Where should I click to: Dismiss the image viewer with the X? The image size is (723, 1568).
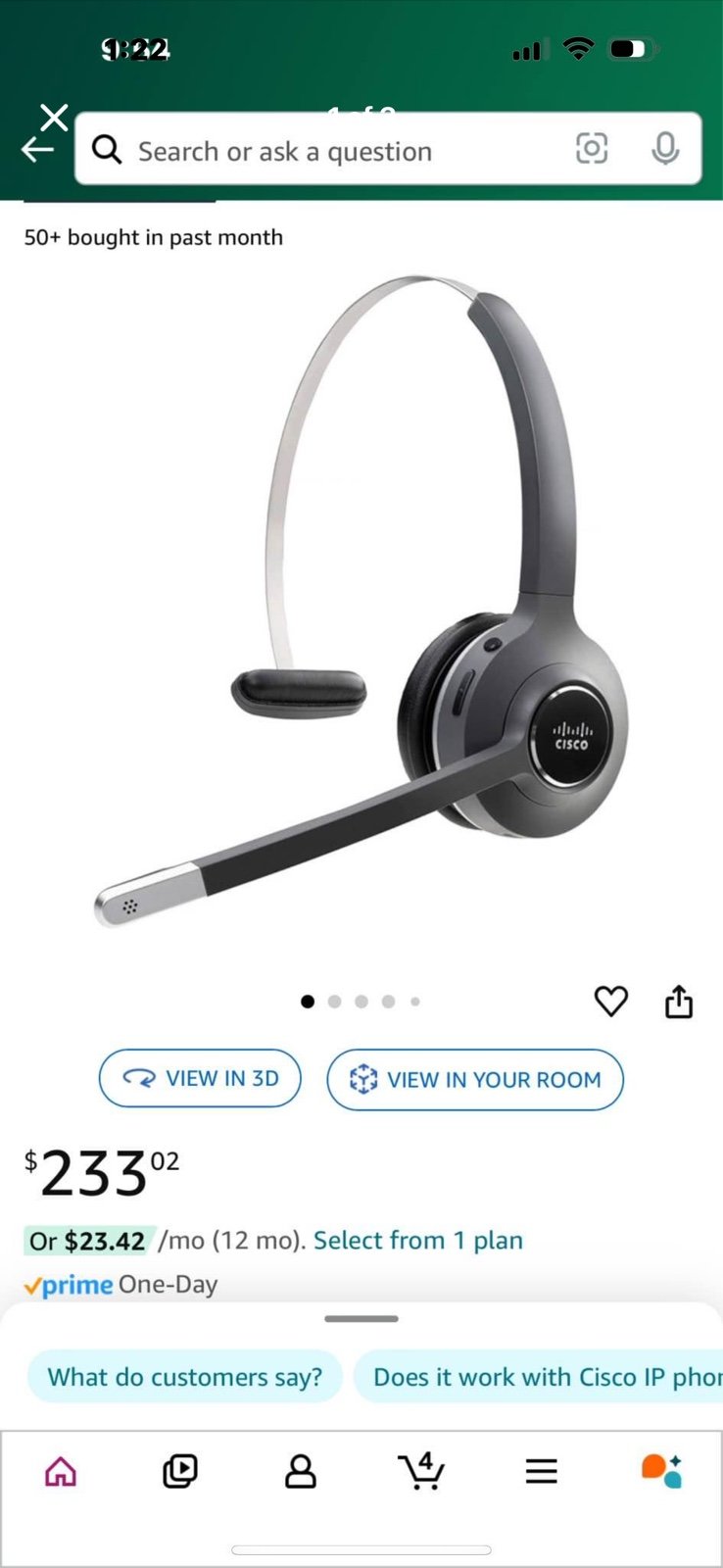(x=54, y=116)
